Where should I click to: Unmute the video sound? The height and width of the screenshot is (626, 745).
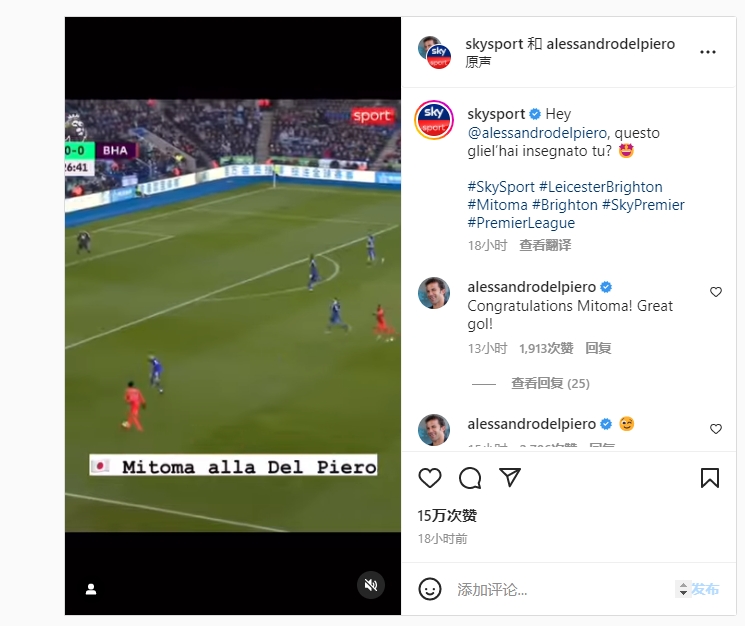coord(371,585)
